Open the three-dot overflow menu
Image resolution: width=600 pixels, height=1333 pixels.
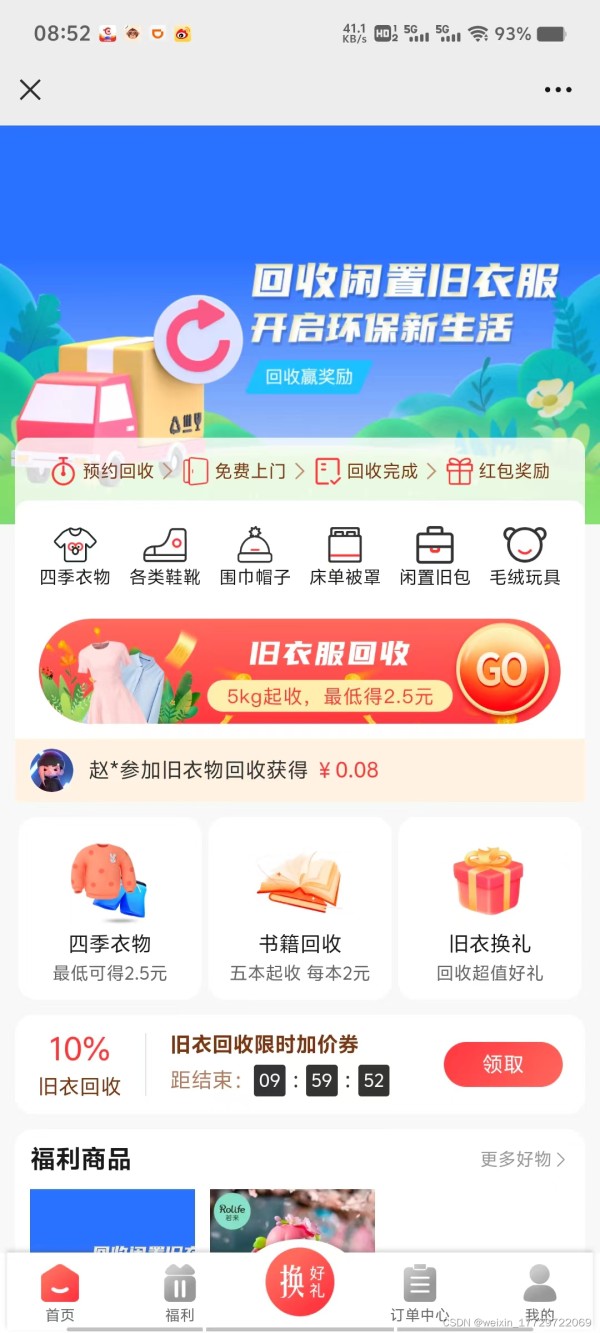558,89
